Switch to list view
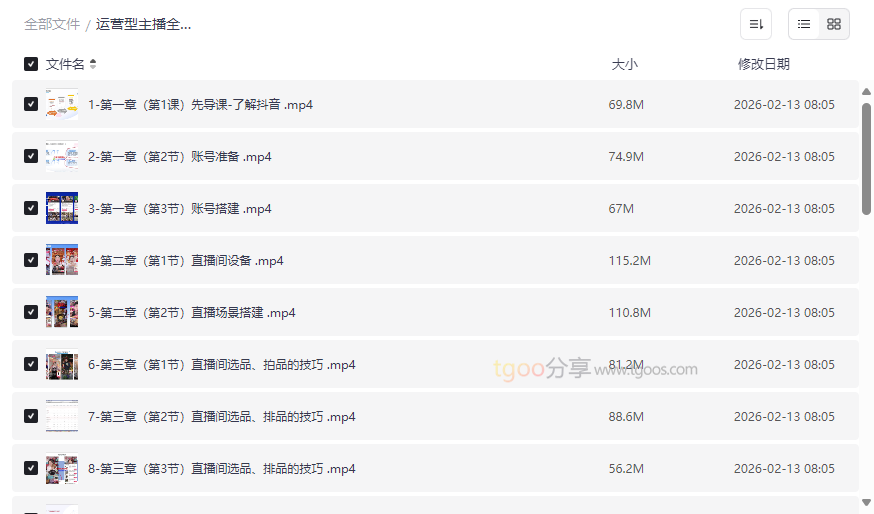This screenshot has width=874, height=514. point(804,24)
